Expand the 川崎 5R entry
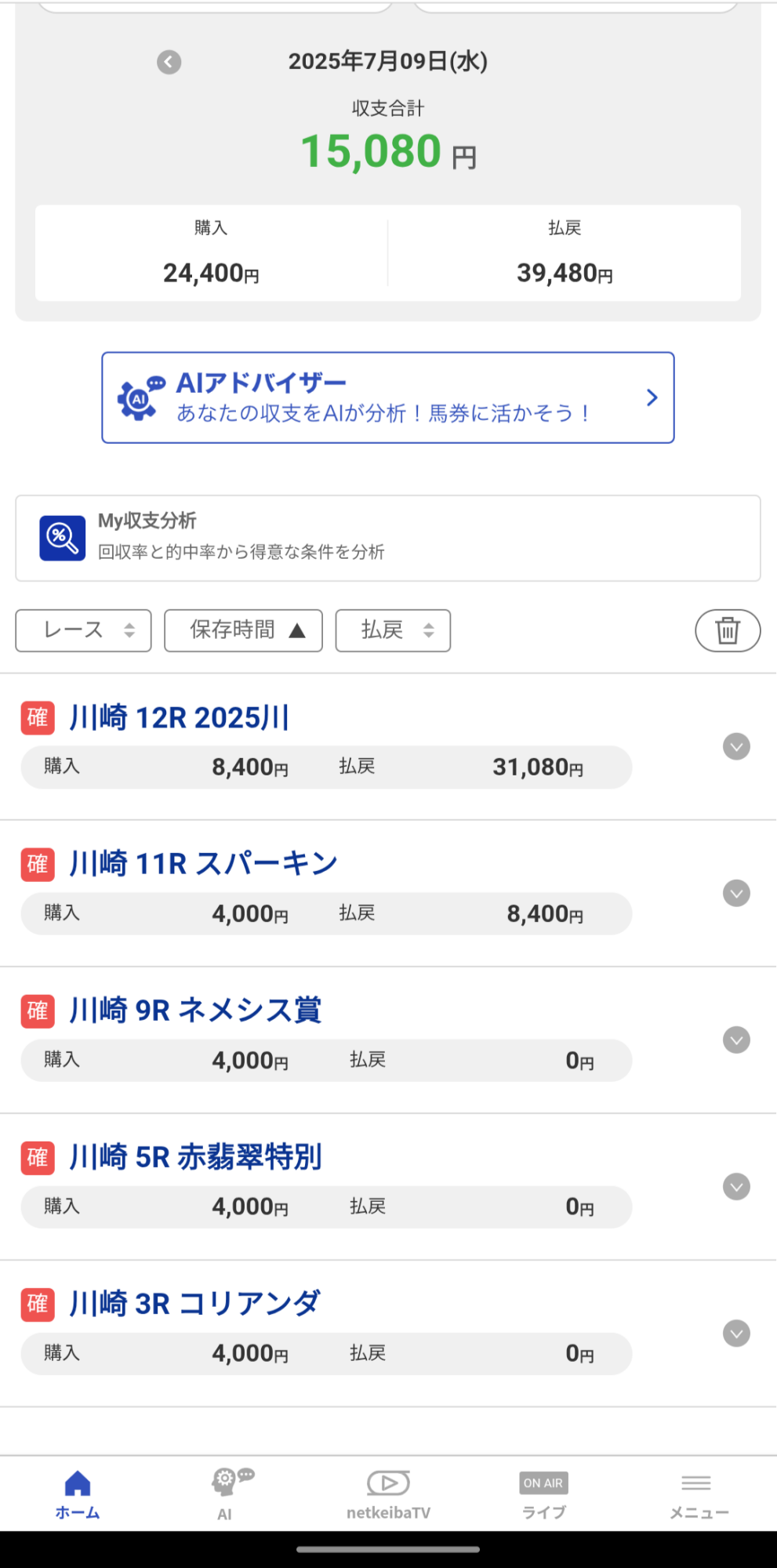This screenshot has width=777, height=1568. coord(736,1186)
